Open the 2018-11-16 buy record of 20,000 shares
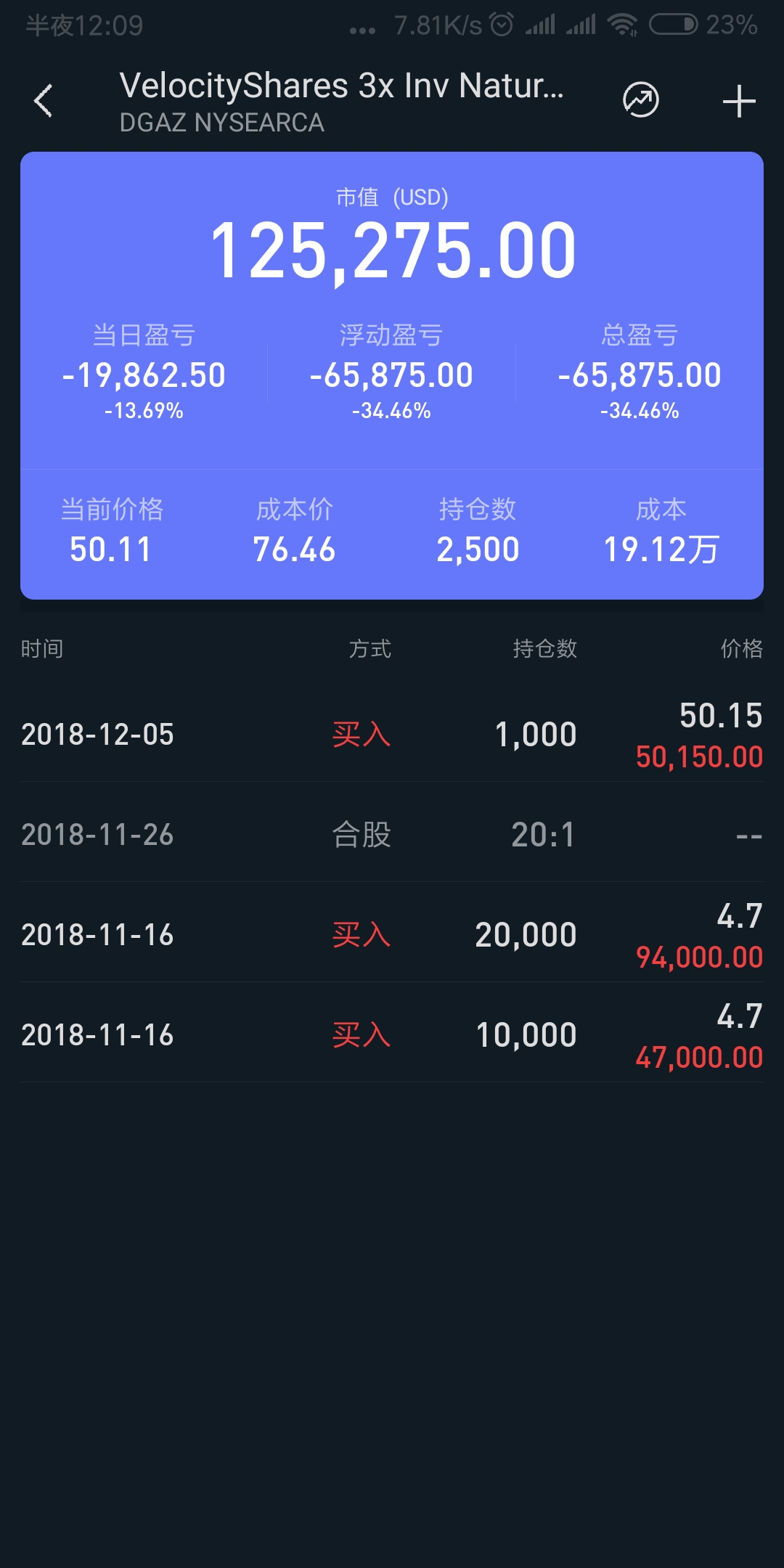 (x=392, y=933)
